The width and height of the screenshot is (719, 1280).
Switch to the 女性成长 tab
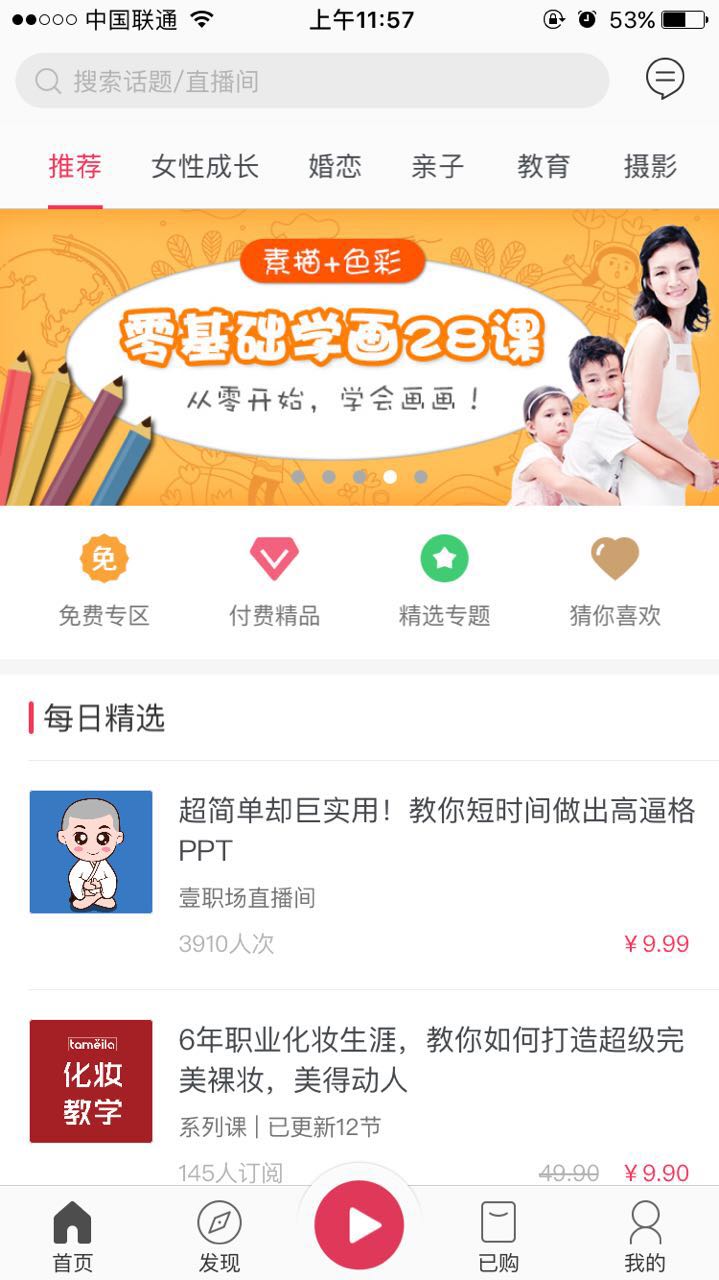tap(205, 166)
